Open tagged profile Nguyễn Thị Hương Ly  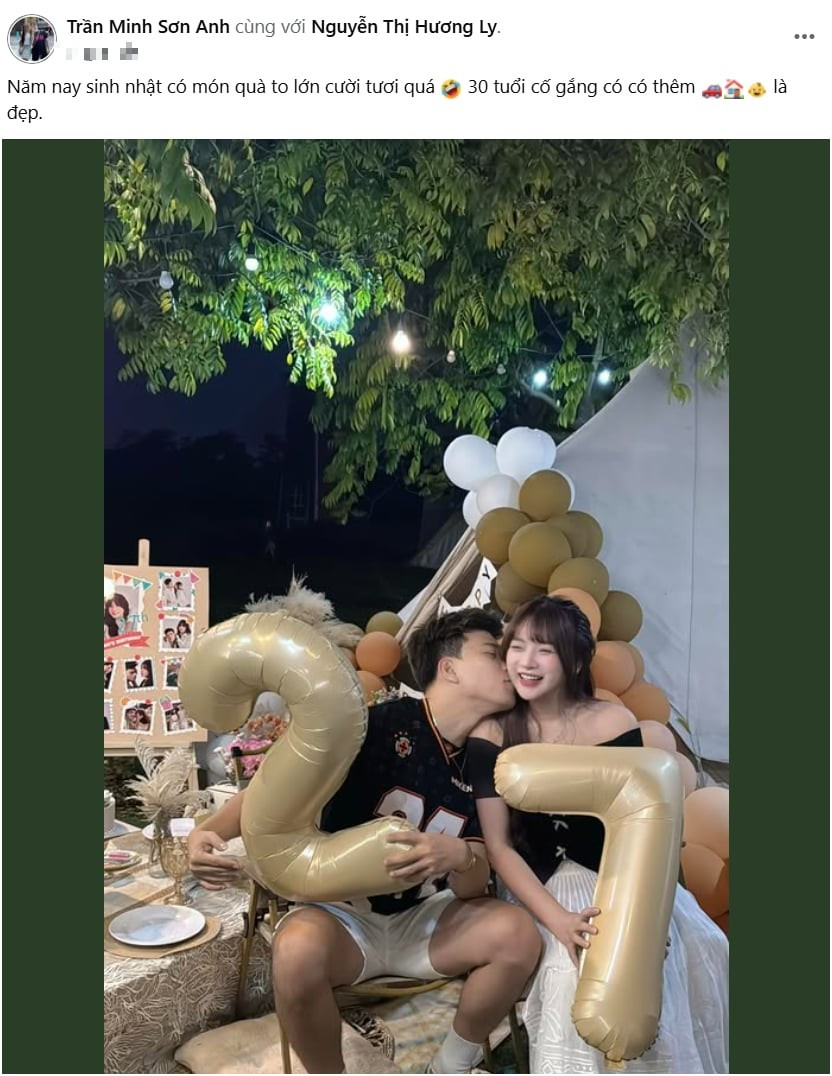click(404, 27)
